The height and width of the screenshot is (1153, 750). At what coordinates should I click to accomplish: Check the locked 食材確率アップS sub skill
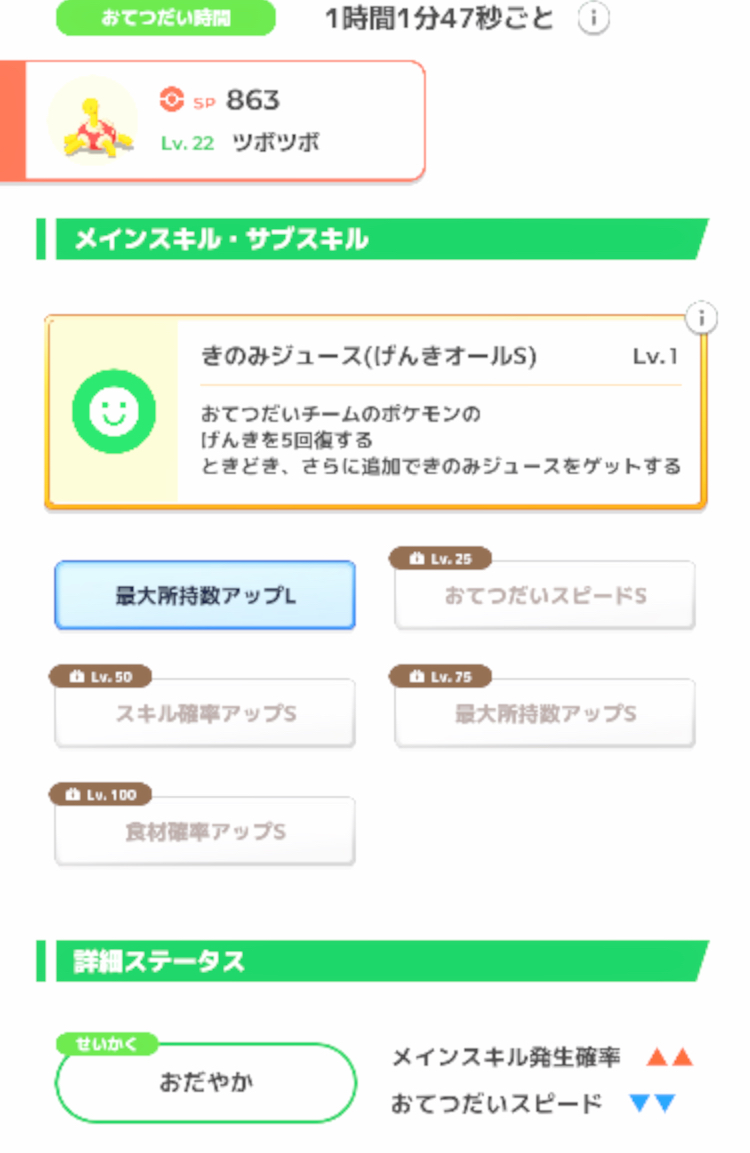[x=205, y=832]
